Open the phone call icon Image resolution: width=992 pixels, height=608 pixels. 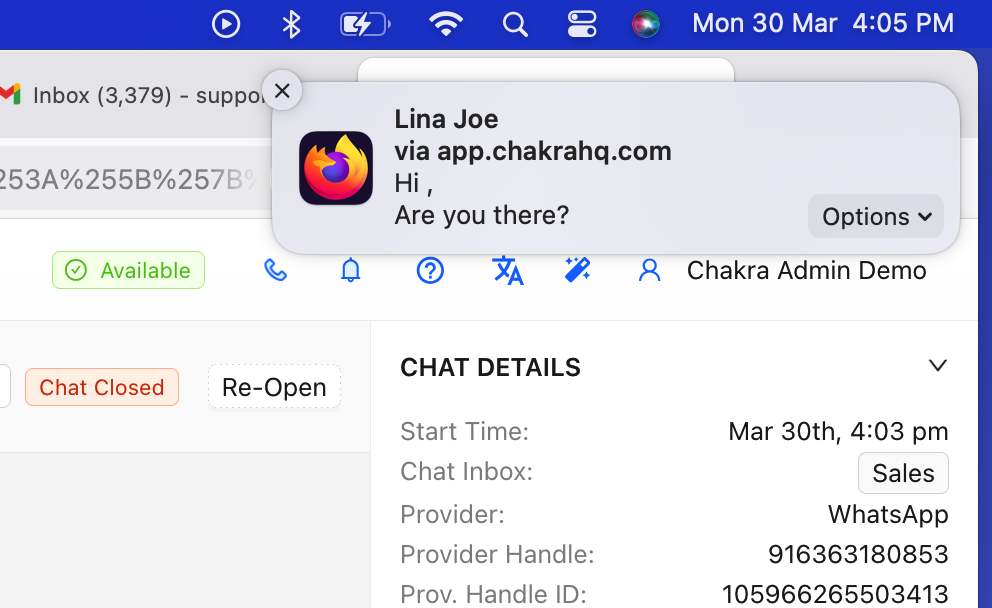(x=275, y=270)
